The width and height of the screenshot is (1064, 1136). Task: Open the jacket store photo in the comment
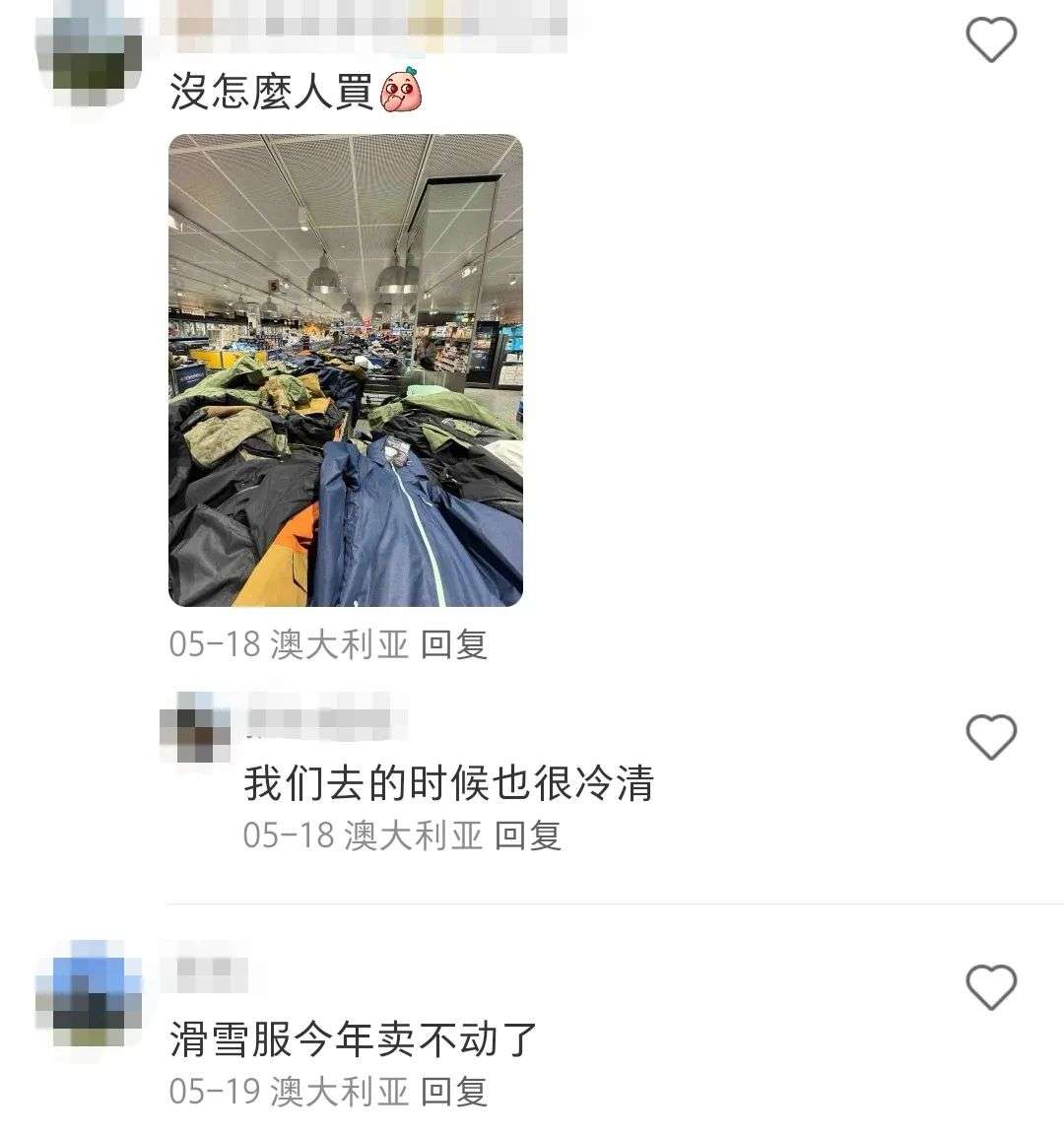pos(345,370)
